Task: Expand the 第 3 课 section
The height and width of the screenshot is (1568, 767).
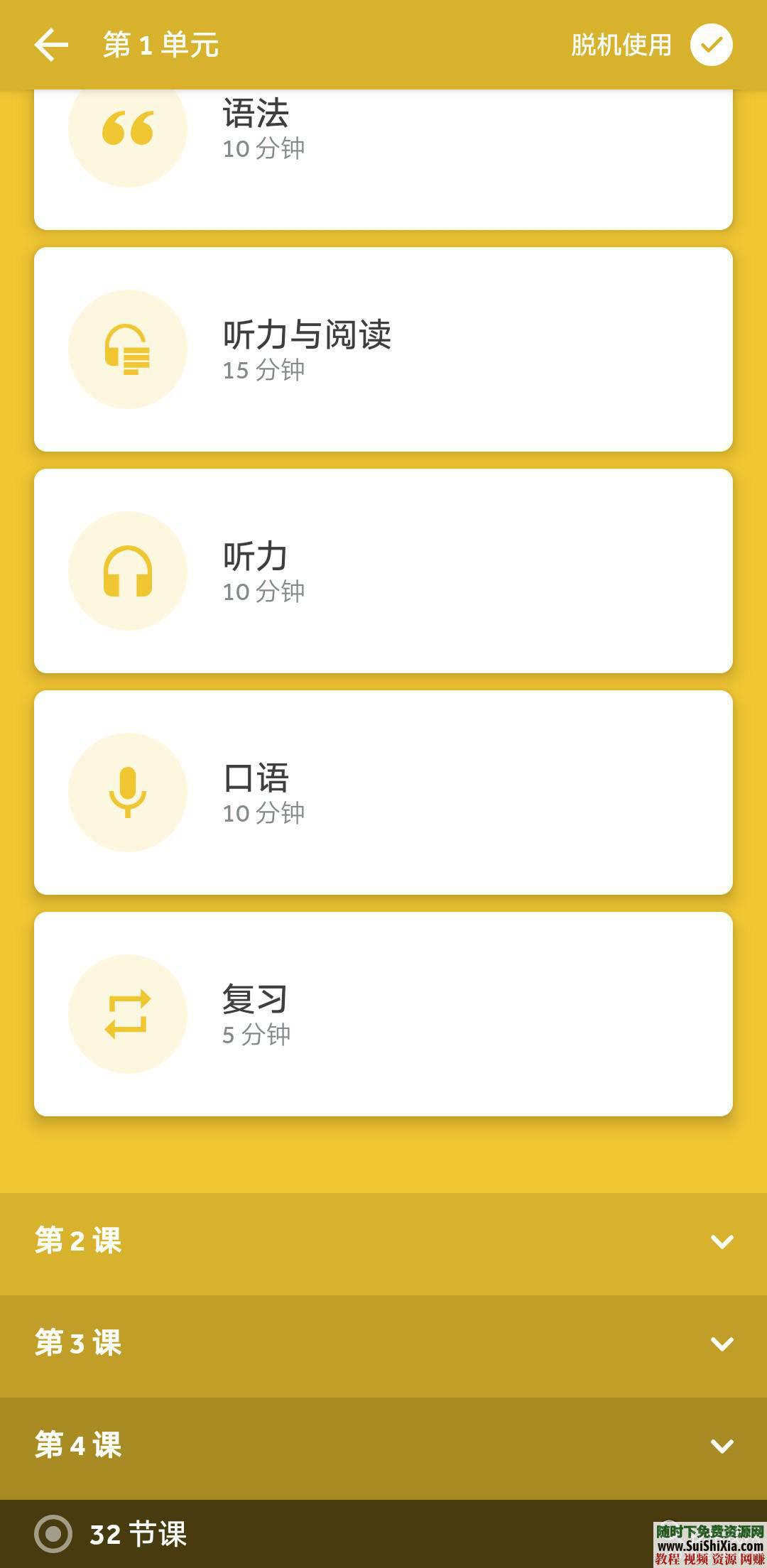Action: (x=383, y=1344)
